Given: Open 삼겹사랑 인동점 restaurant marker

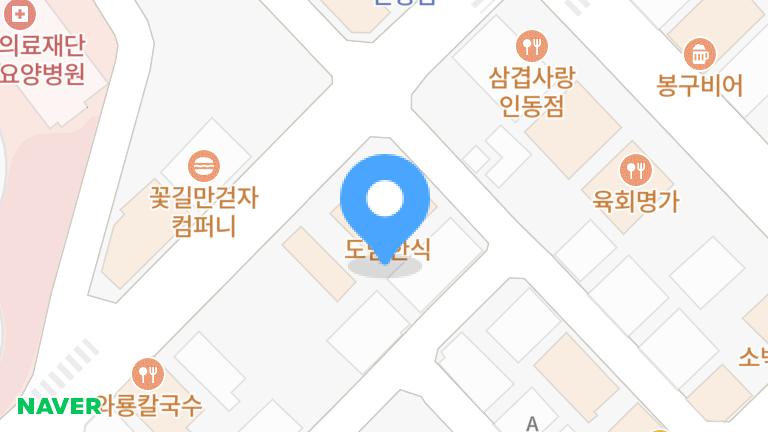Looking at the screenshot, I should (x=531, y=46).
